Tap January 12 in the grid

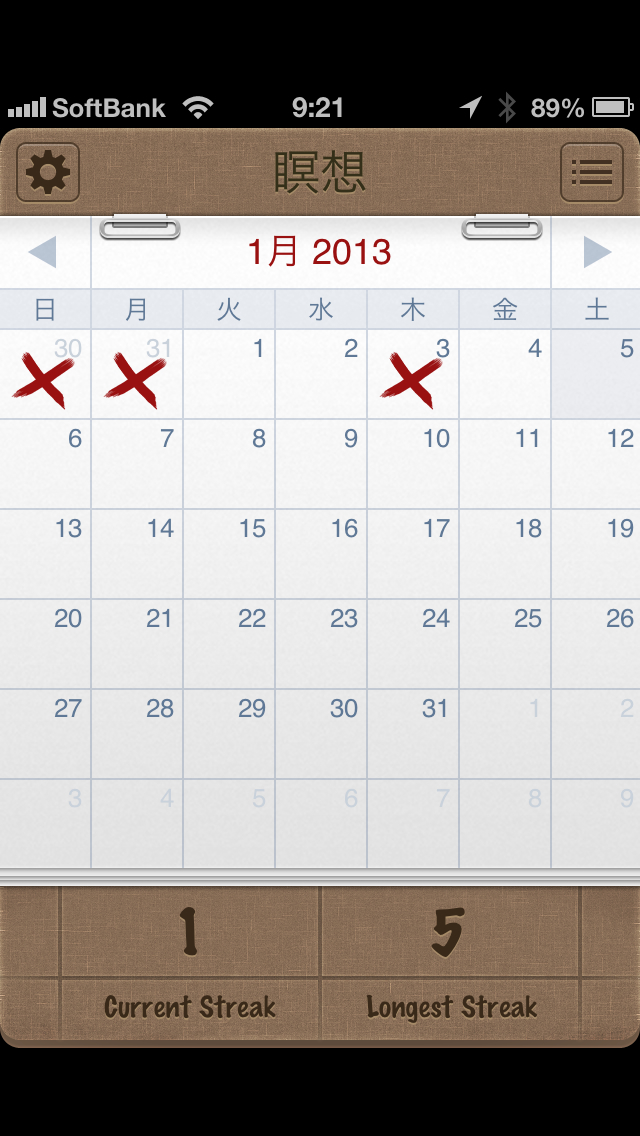[596, 464]
